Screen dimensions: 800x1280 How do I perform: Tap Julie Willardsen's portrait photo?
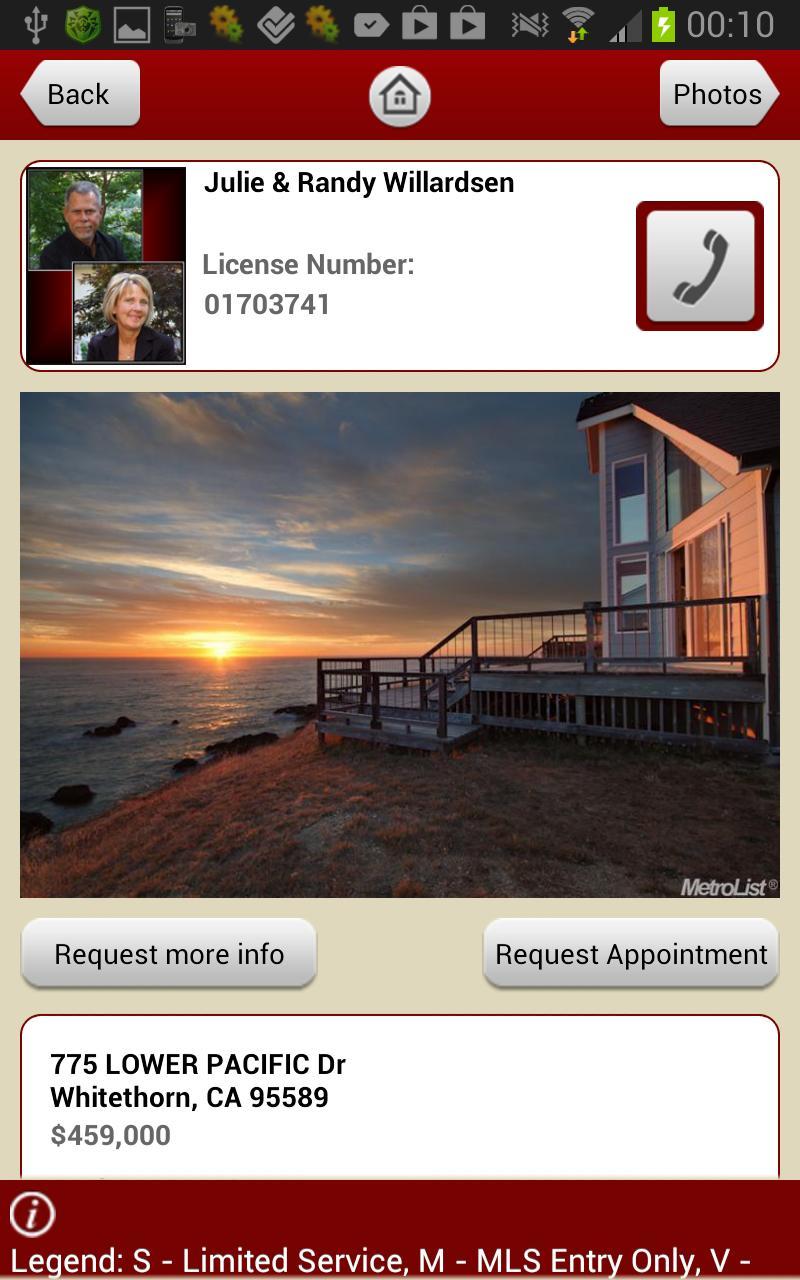pos(127,310)
